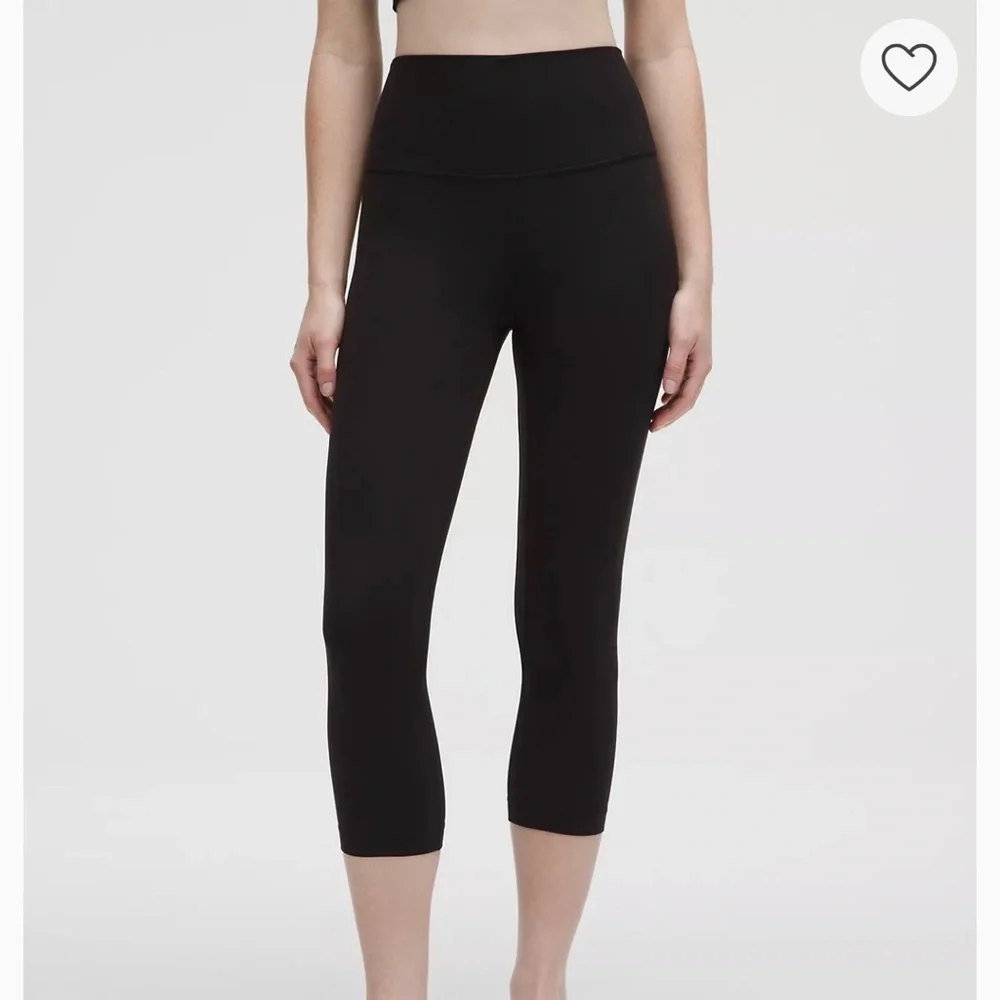Add the black leggings to wishlist with heart
Viewport: 1000px width, 1000px height.
point(909,67)
